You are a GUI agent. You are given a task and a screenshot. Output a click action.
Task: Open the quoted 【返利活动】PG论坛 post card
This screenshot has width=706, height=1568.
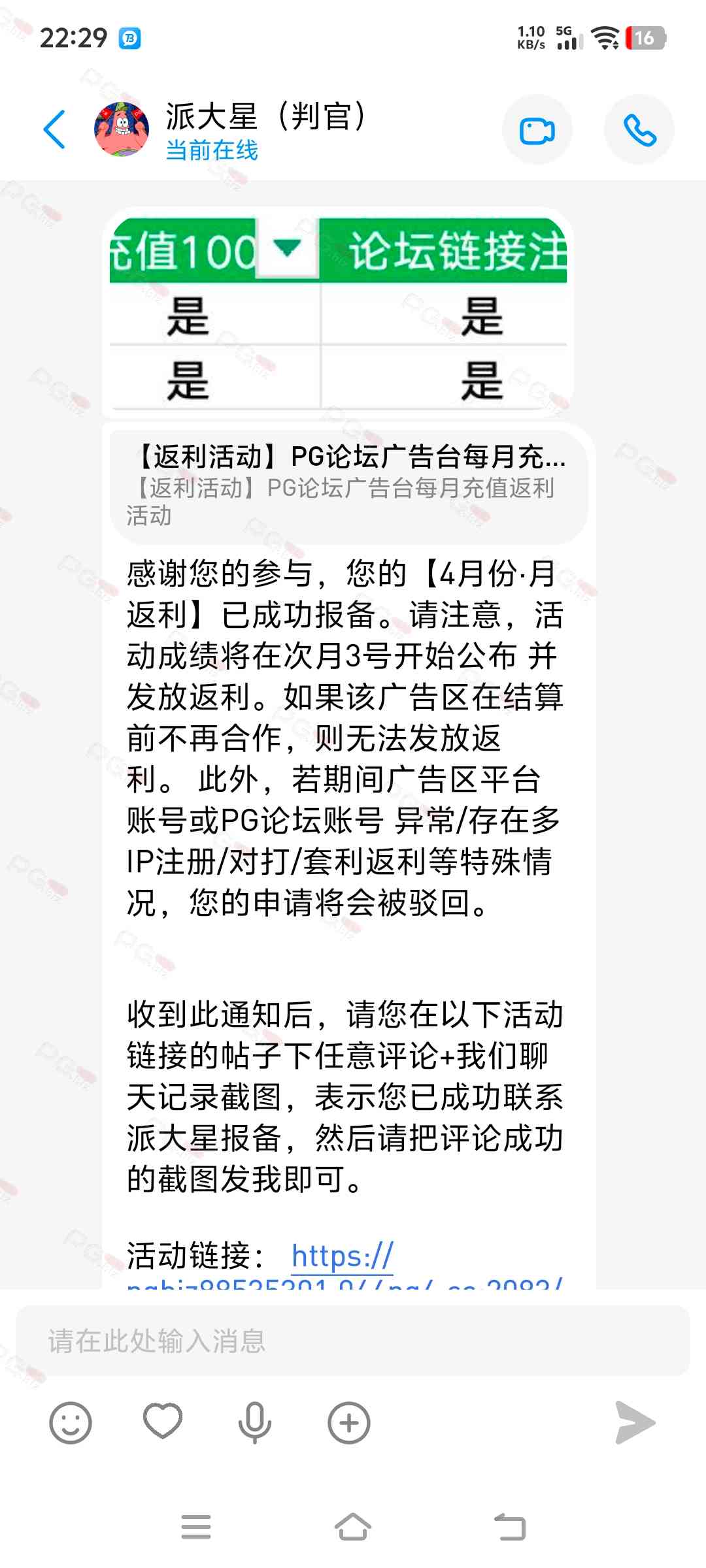348,485
